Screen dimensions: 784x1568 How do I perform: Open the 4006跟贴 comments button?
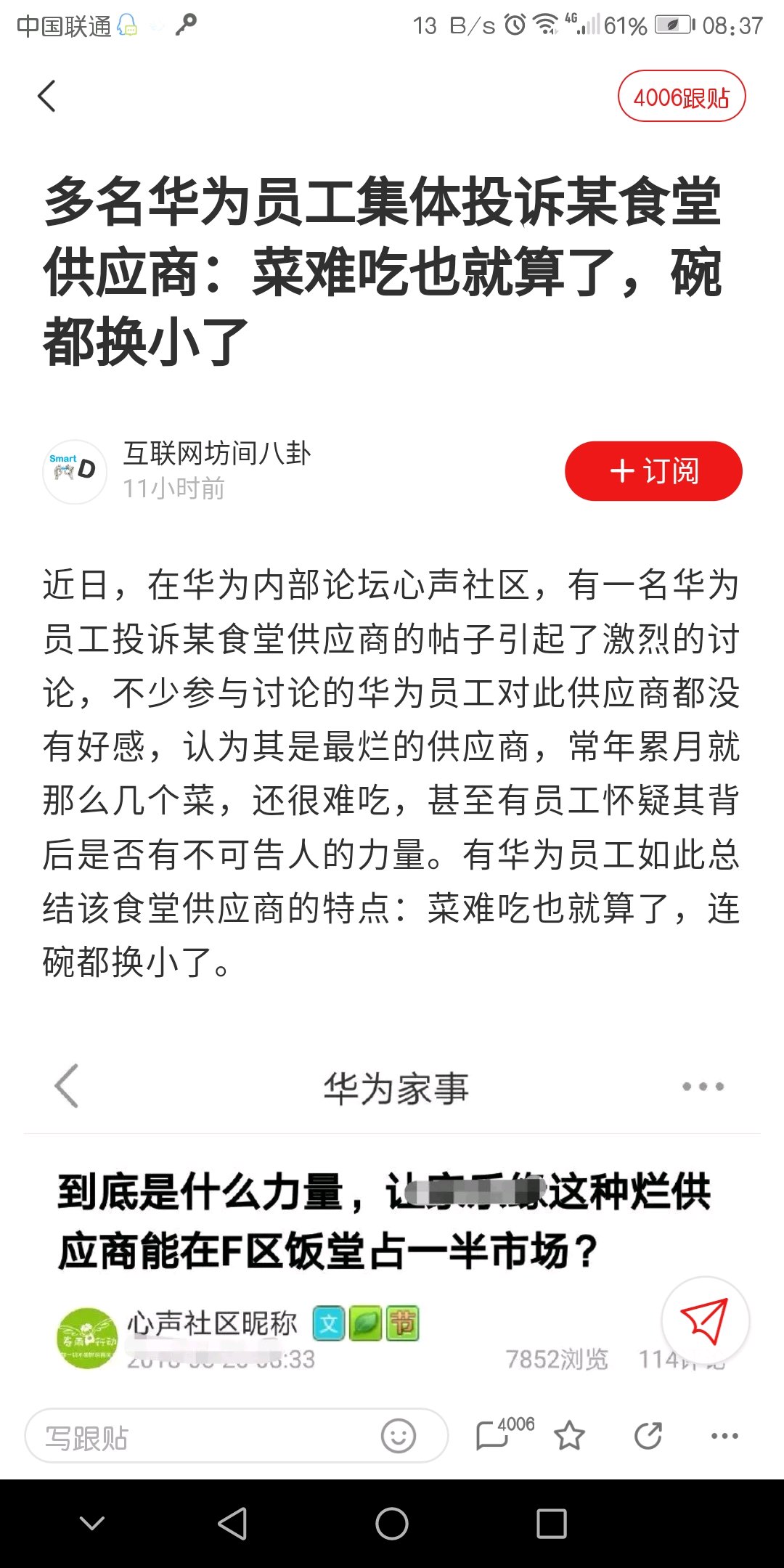point(682,97)
